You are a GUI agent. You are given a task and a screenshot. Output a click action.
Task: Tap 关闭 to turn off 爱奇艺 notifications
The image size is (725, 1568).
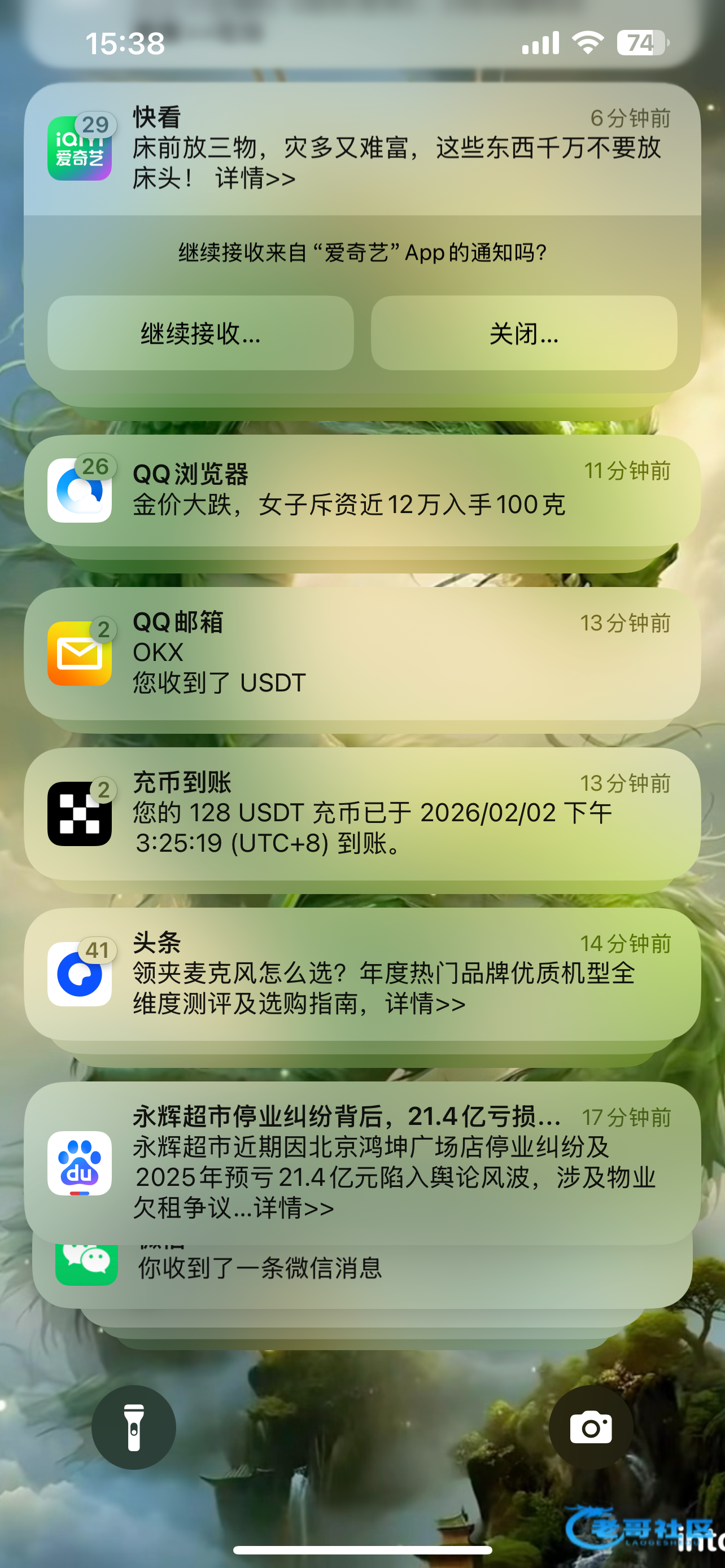point(523,333)
